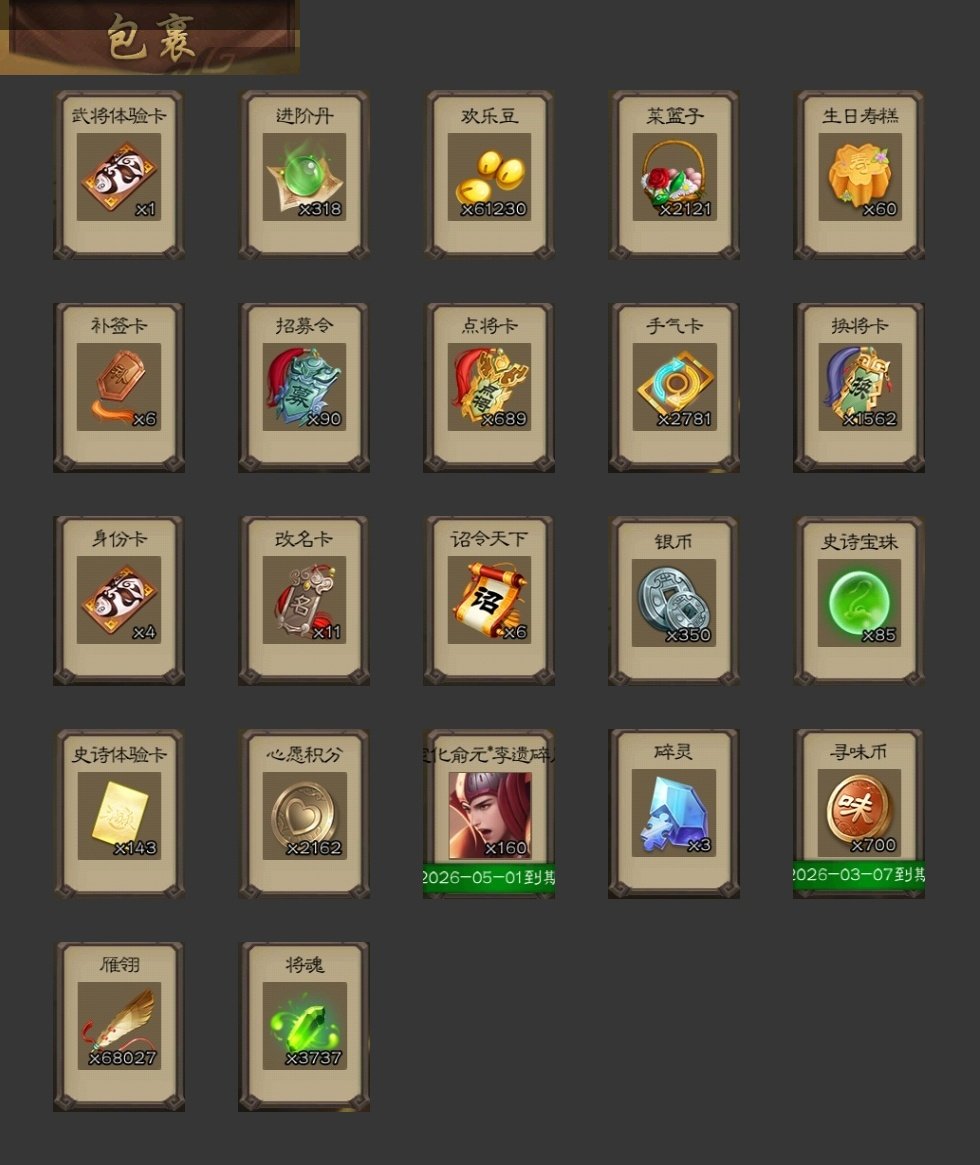Viewport: 980px width, 1165px height.
Task: Tap the 史诗体验卡 item
Action: (x=119, y=815)
